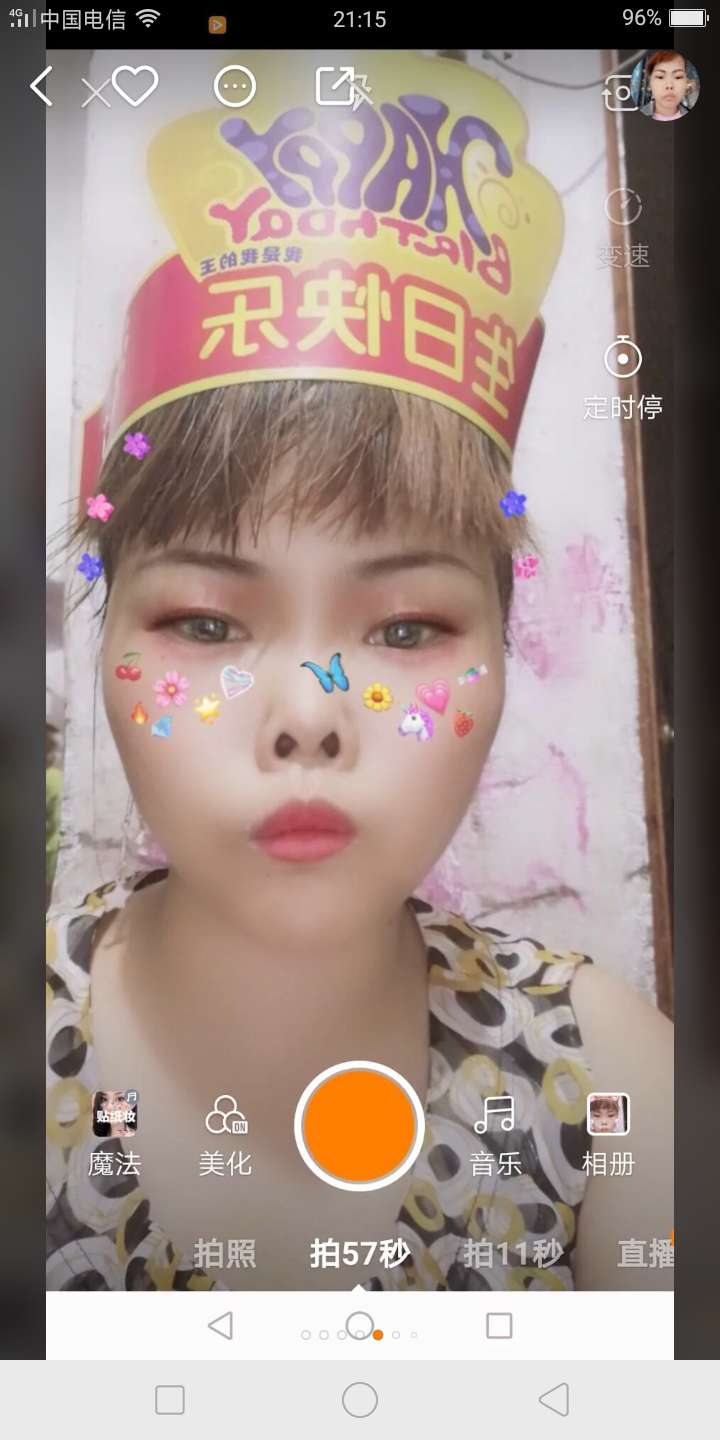Open recent apps from the gray navigation bar
Screen dimensions: 720x1440
pyautogui.click(x=170, y=1400)
